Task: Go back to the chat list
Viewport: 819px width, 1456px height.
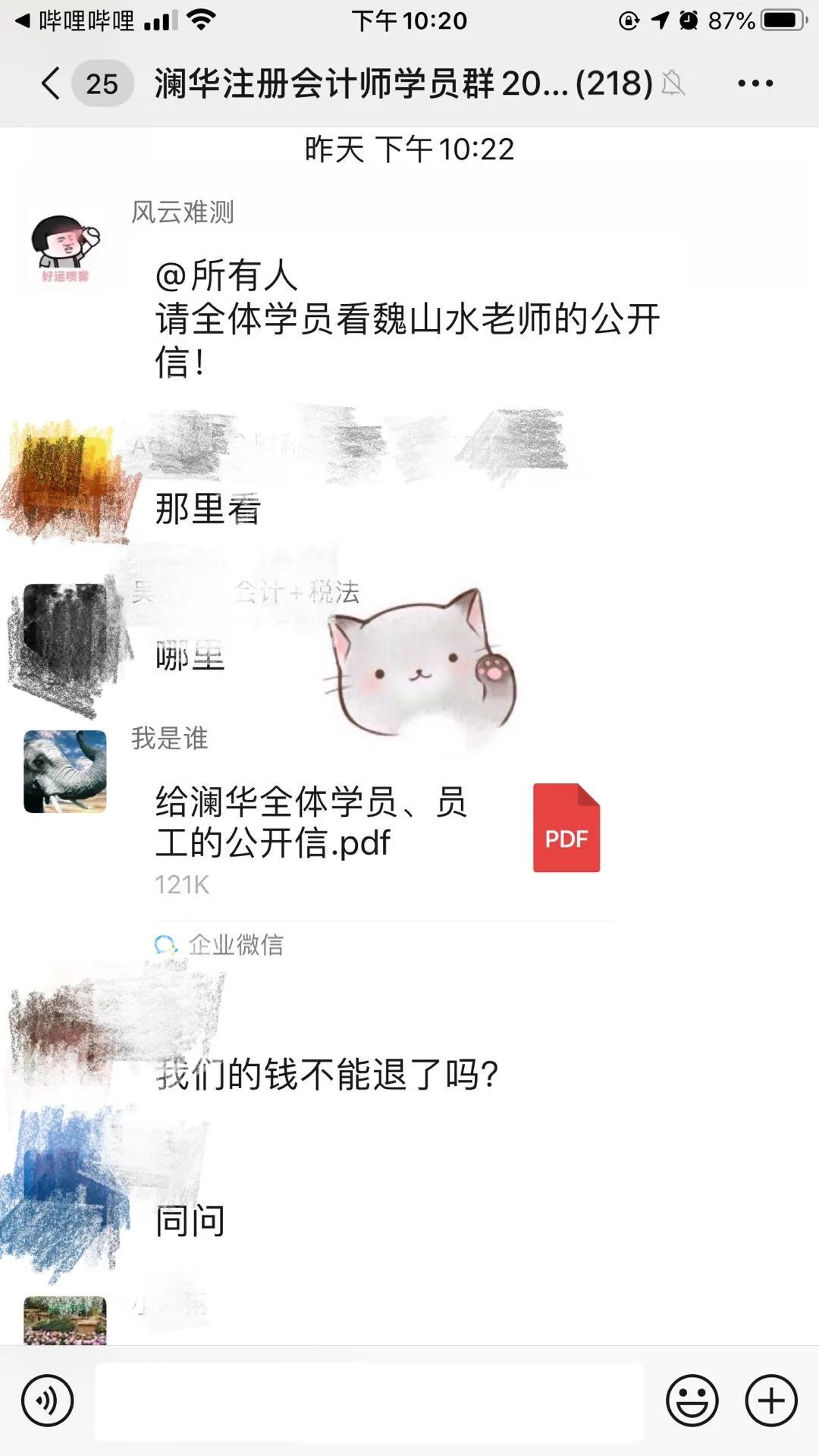Action: click(x=52, y=83)
